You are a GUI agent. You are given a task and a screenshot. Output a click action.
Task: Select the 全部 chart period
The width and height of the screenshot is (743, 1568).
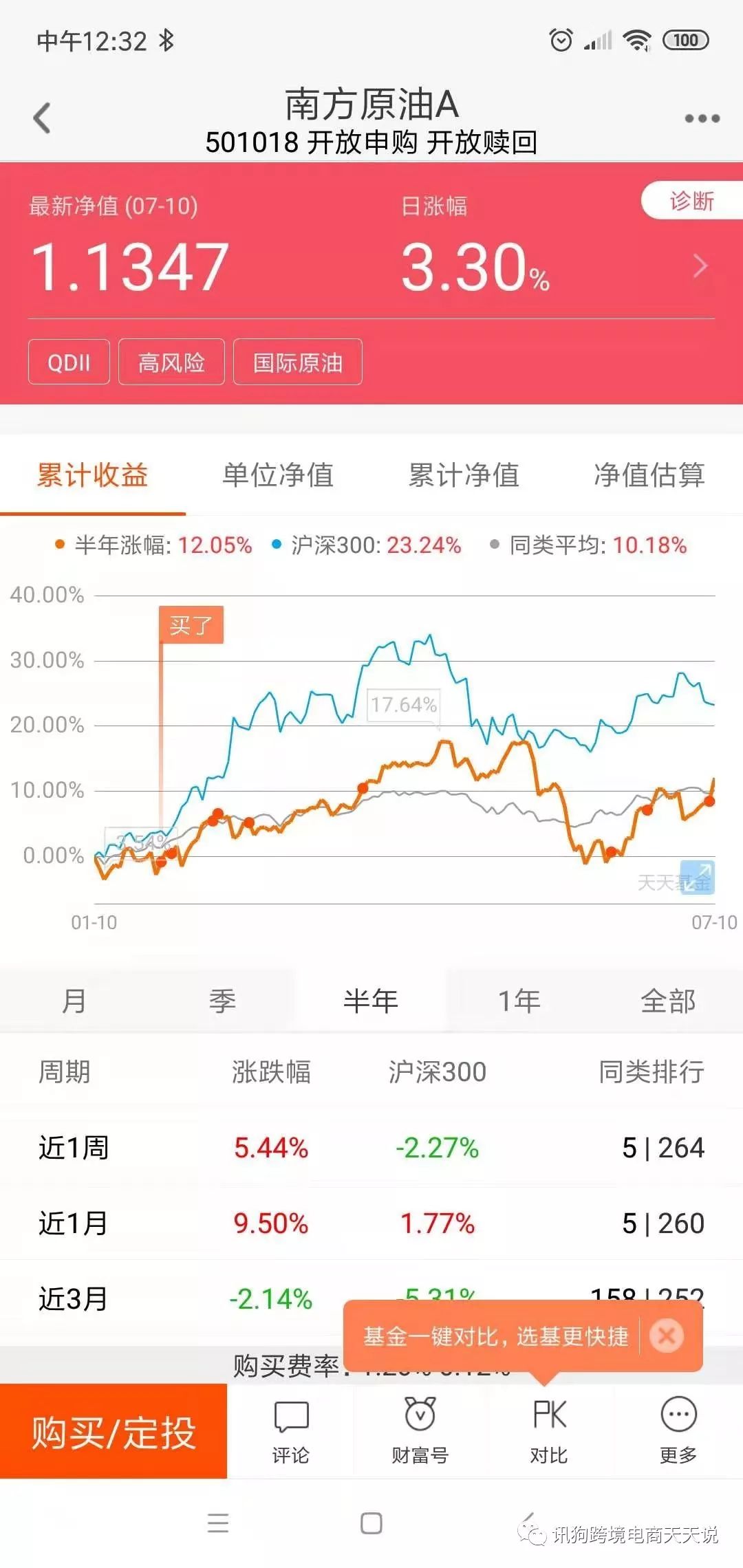(667, 1001)
